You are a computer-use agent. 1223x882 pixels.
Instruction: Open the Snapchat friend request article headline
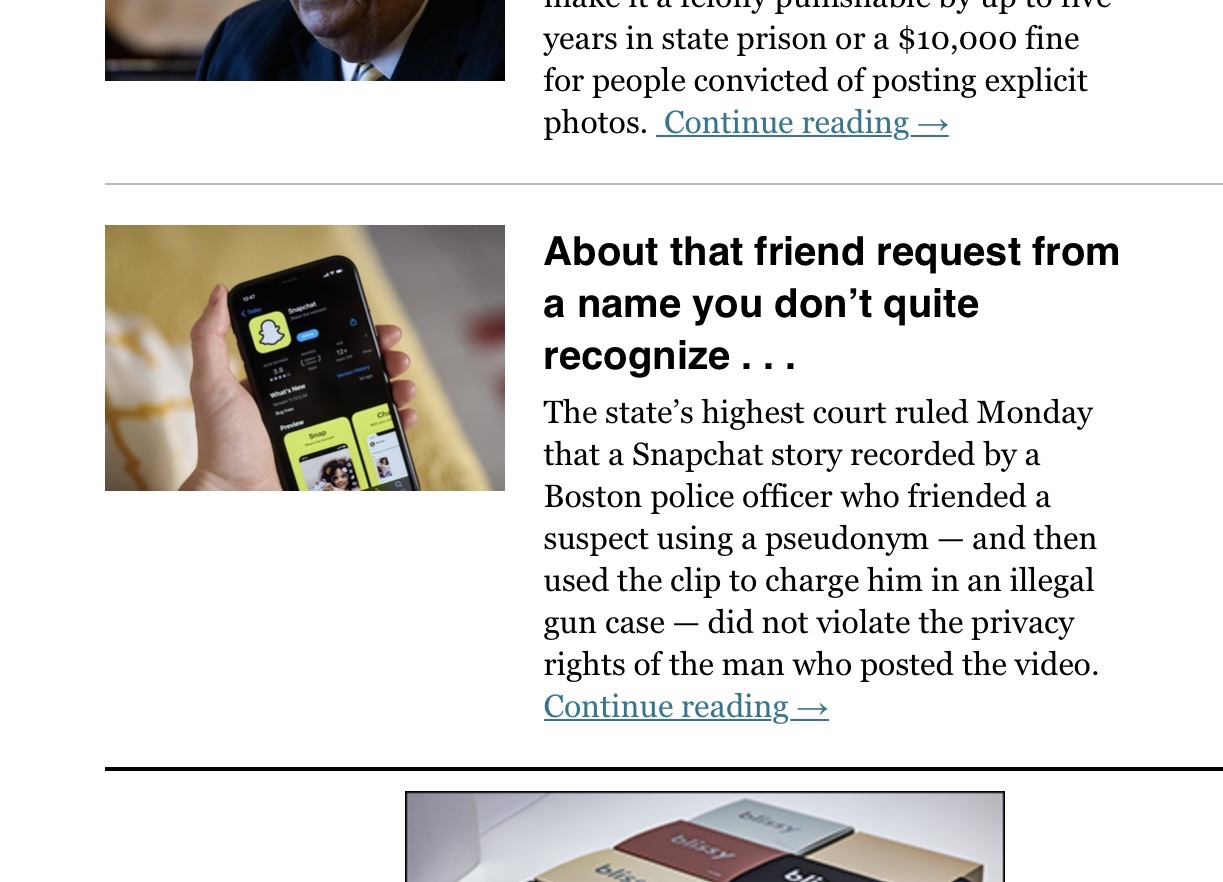(x=830, y=303)
